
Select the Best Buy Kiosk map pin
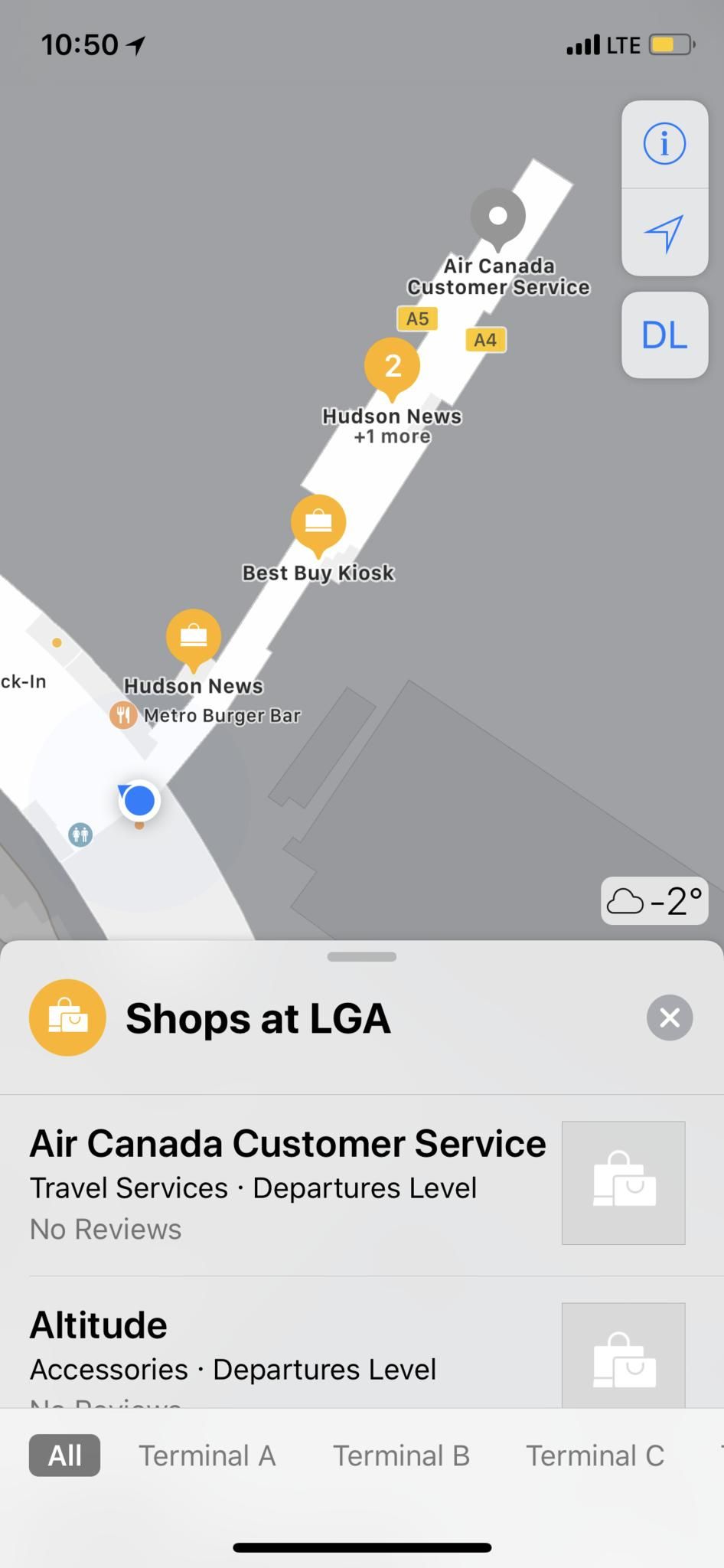pos(318,522)
